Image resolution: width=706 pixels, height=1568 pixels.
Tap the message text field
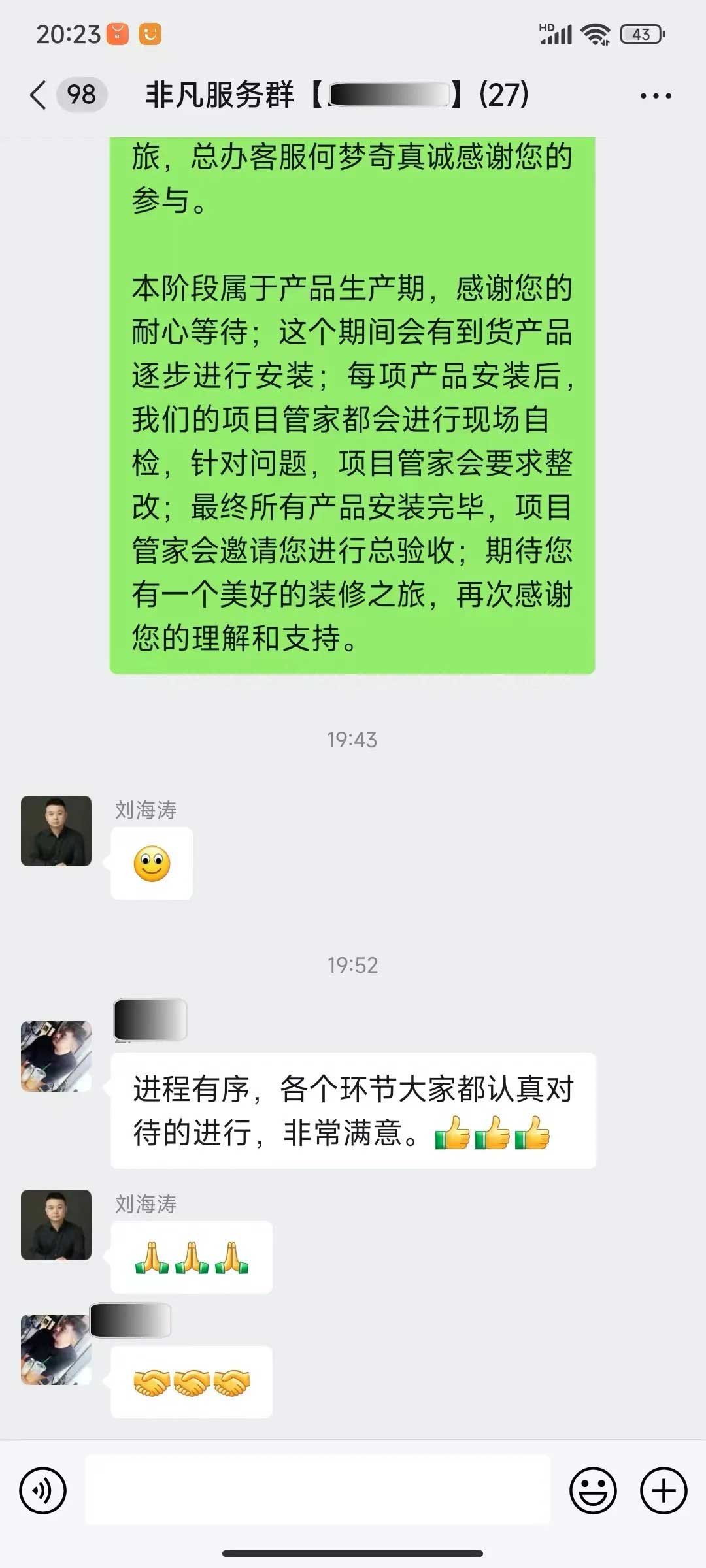click(318, 1490)
